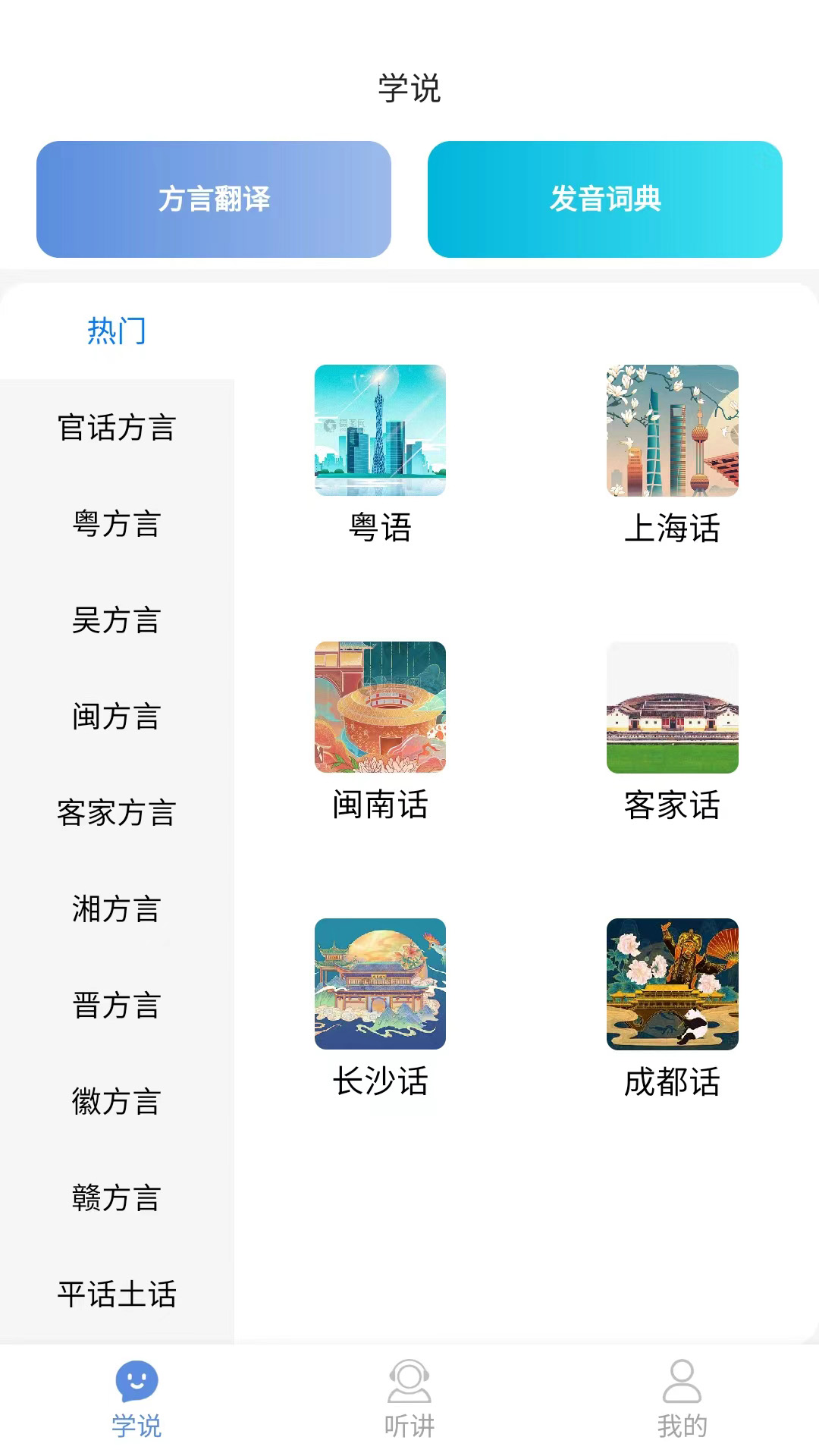Show the 吴方言 category
This screenshot has height=1456, width=819.
[117, 620]
